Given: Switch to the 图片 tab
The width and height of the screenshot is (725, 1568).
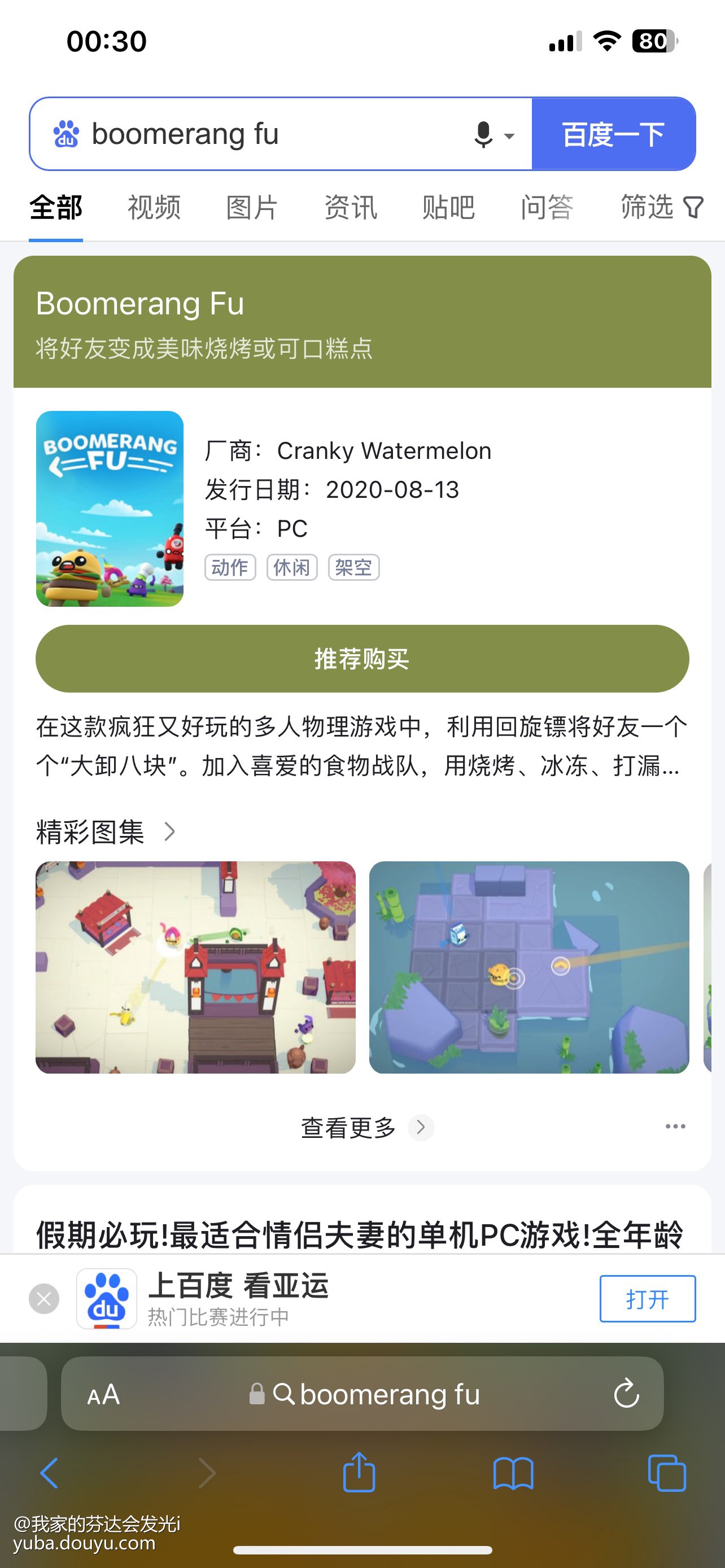Looking at the screenshot, I should pyautogui.click(x=252, y=208).
